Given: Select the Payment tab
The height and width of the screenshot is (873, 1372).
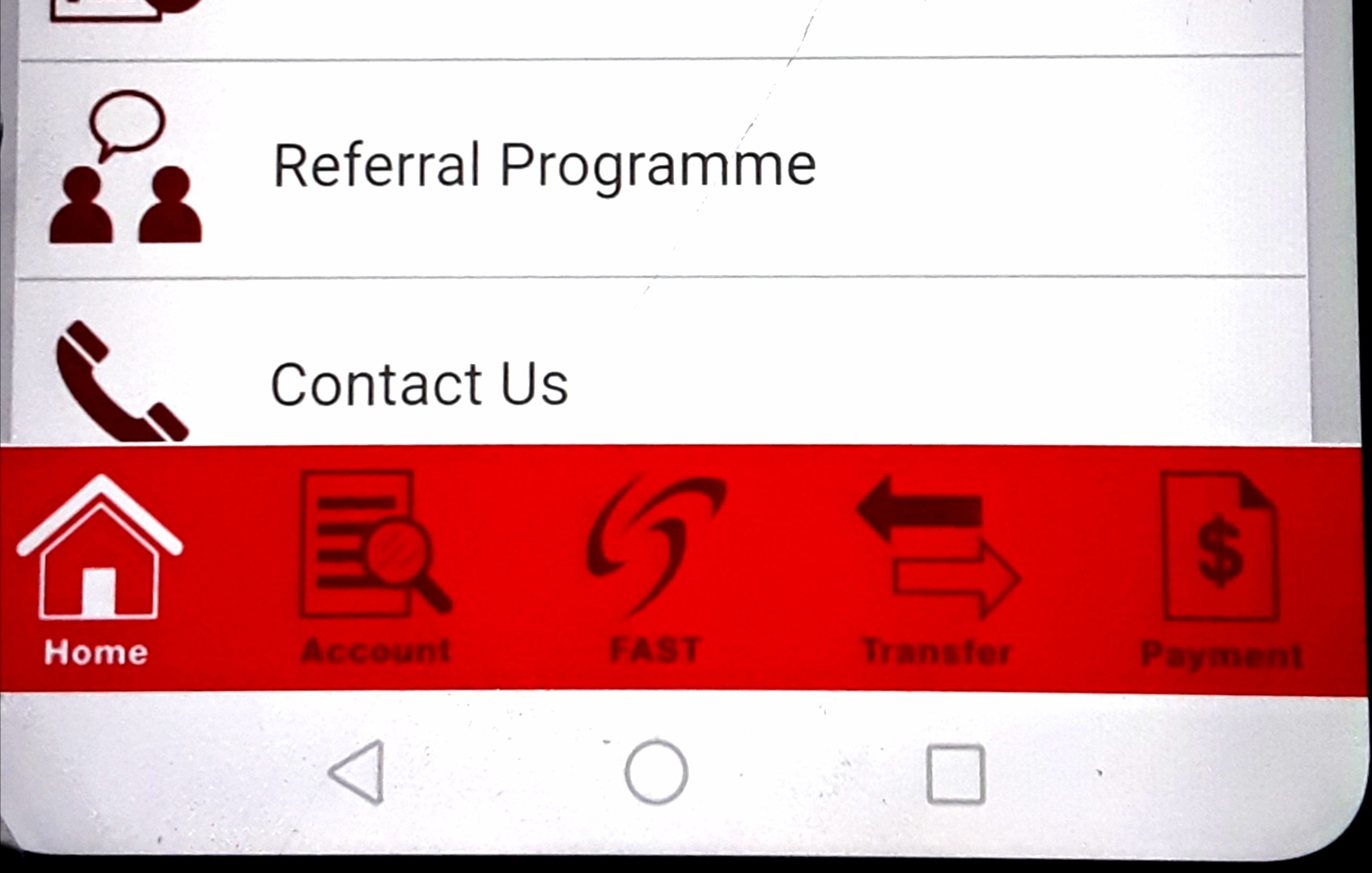Looking at the screenshot, I should click(1221, 570).
